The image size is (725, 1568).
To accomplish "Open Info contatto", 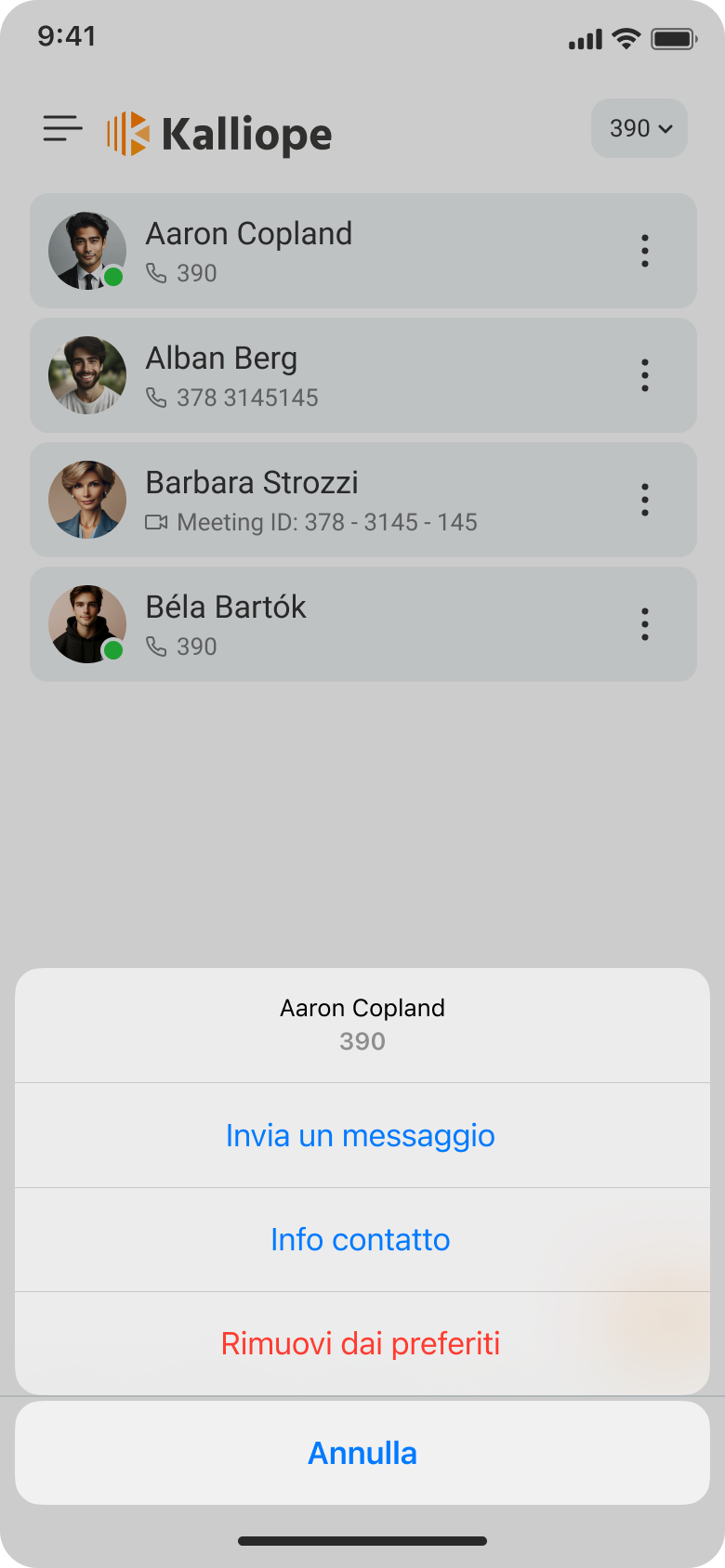I will pyautogui.click(x=361, y=1239).
